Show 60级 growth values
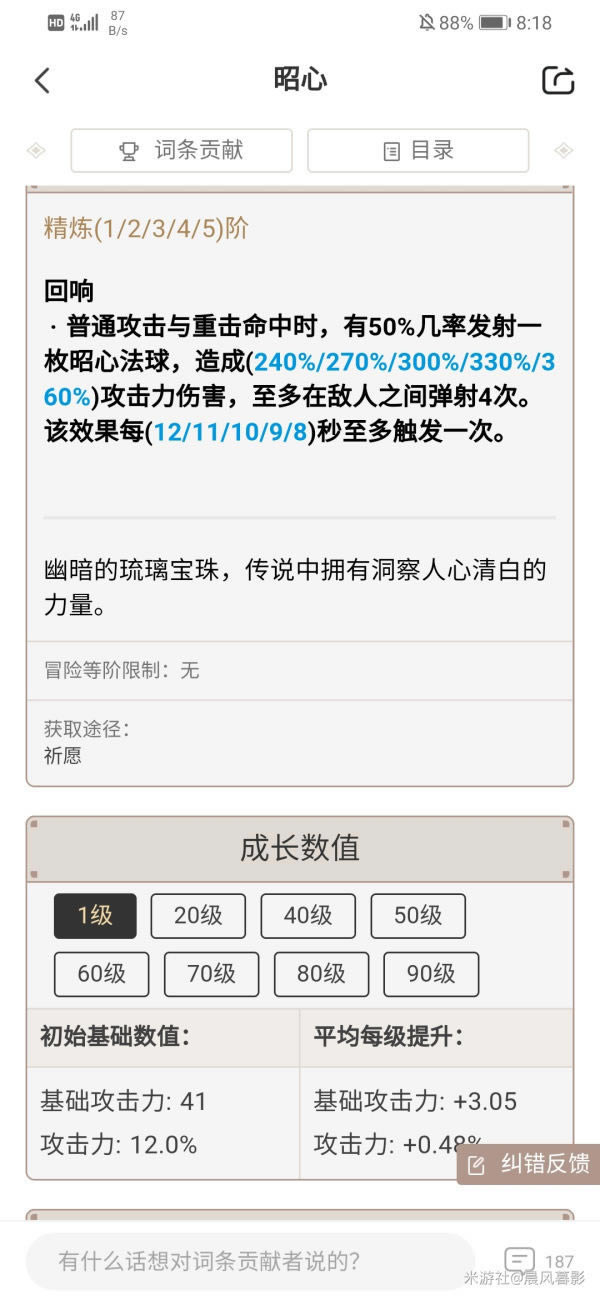This screenshot has width=600, height=1300. tap(101, 974)
